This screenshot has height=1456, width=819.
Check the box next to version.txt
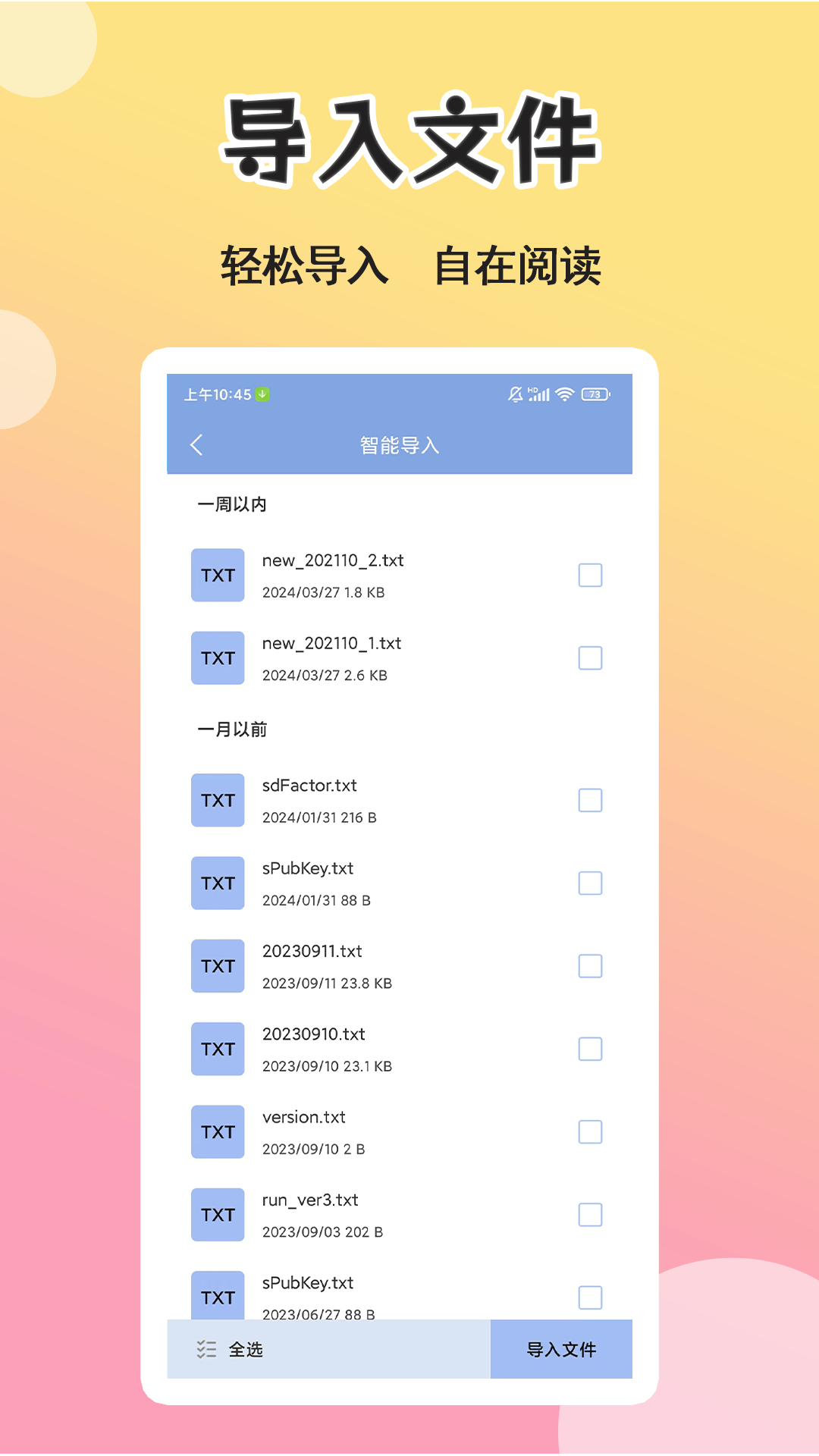coord(589,1131)
